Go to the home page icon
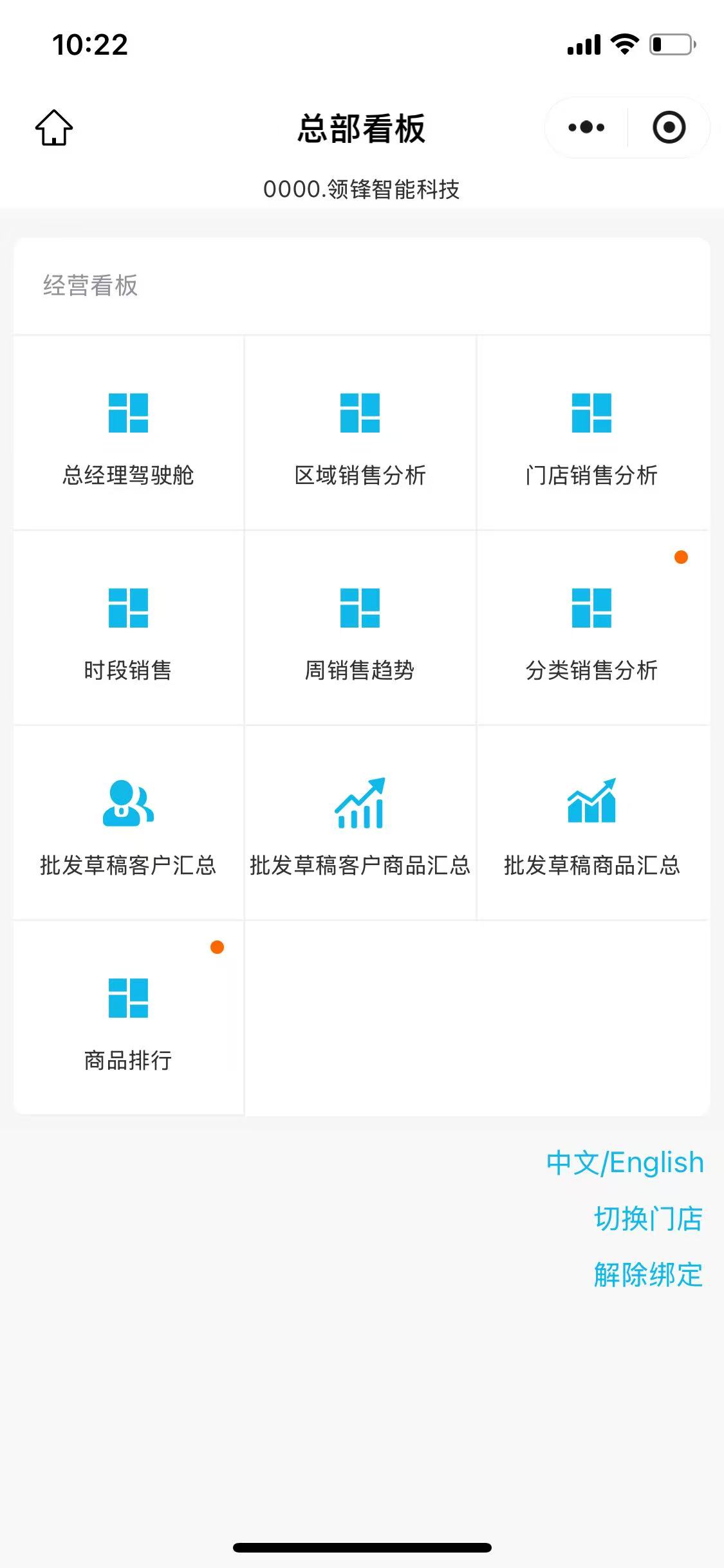The image size is (724, 1568). point(54,127)
